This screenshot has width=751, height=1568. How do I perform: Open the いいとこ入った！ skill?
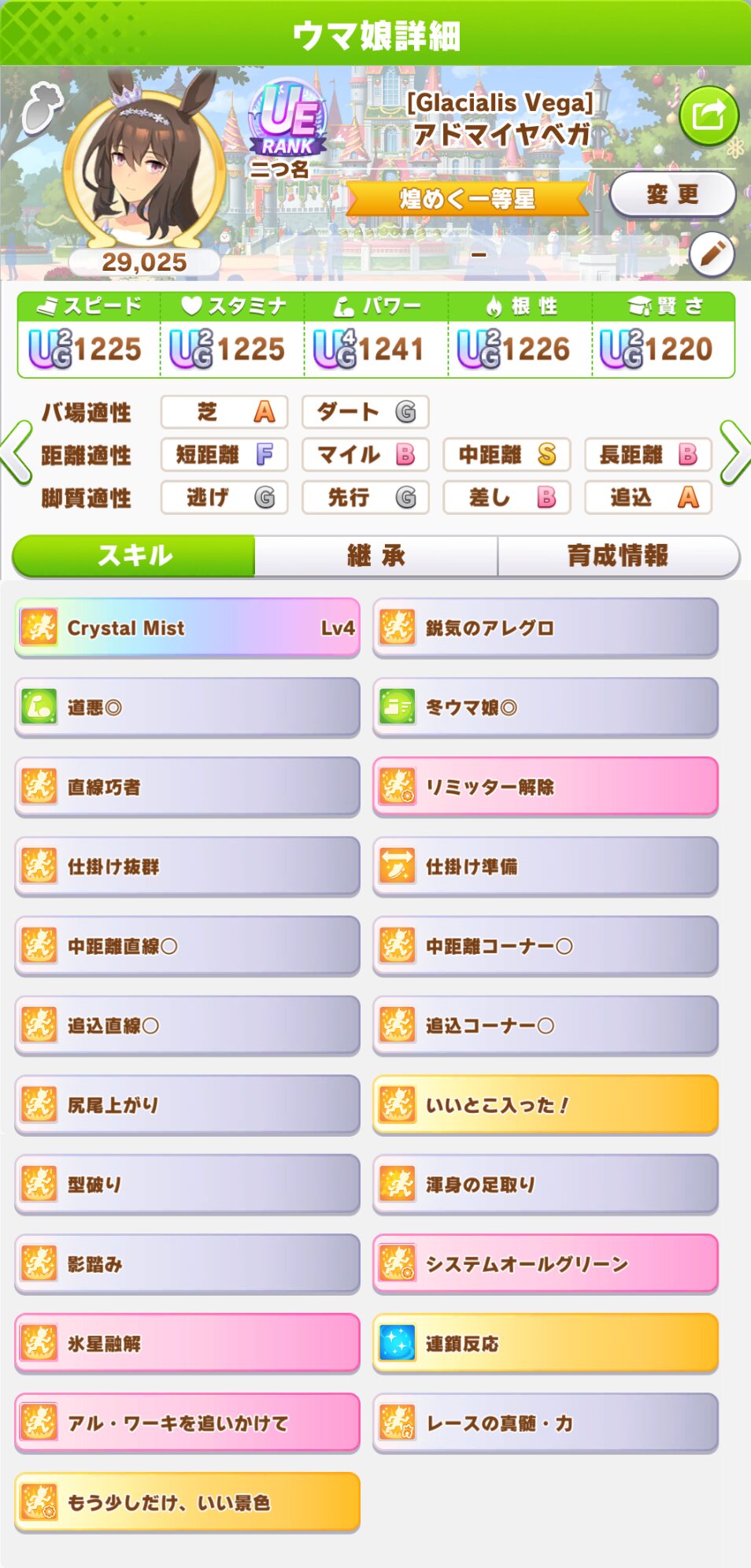[x=546, y=1104]
